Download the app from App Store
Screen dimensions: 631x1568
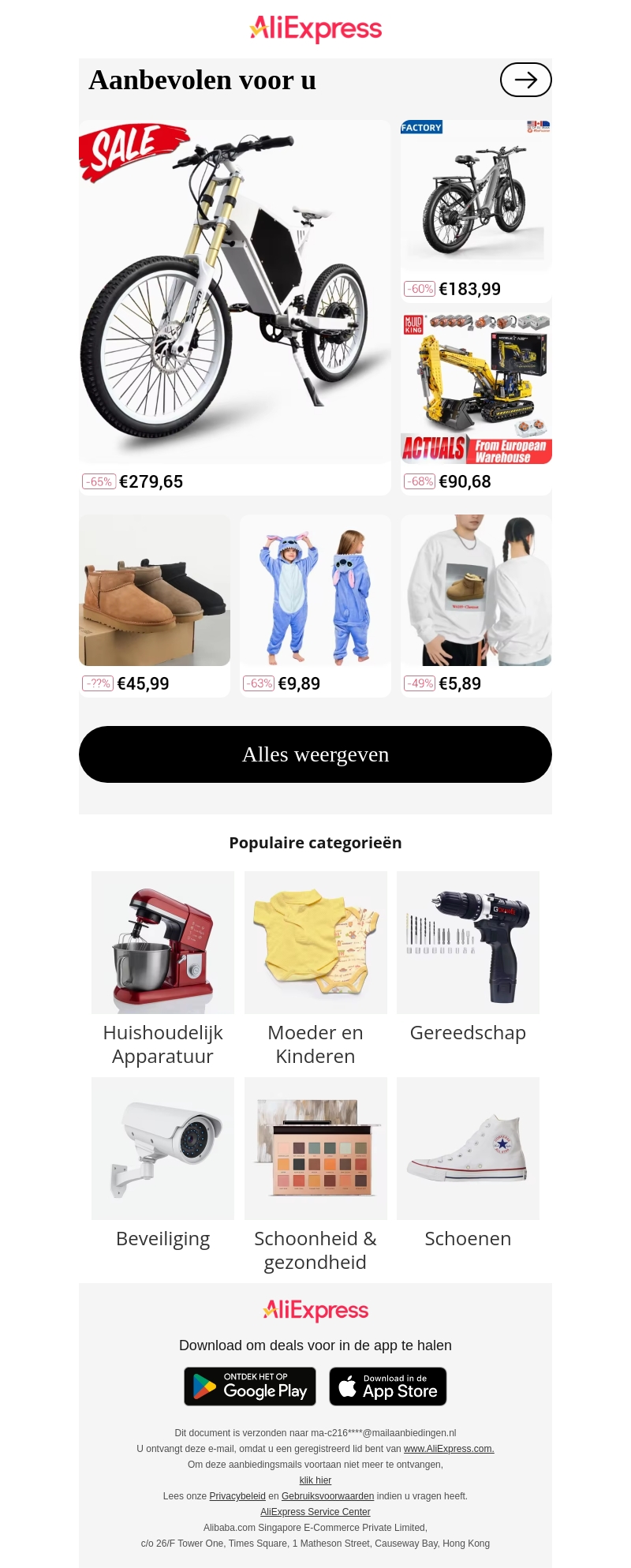pyautogui.click(x=388, y=1387)
